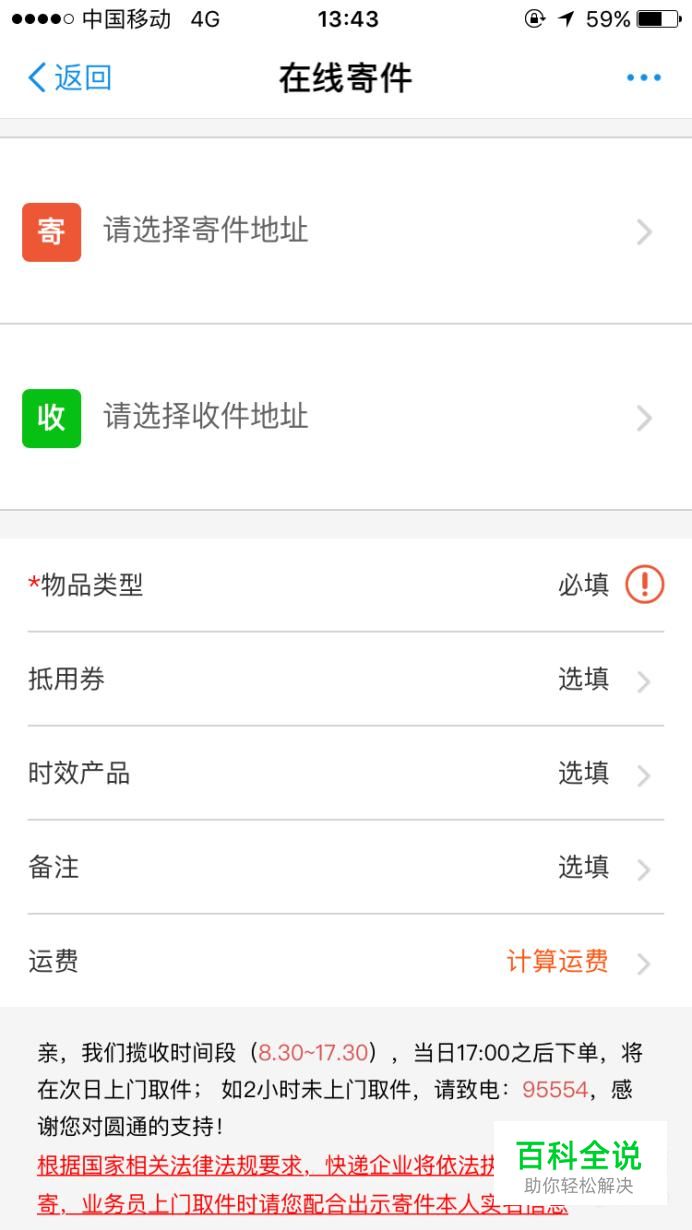
Task: Add a note in the 备注 row
Action: coord(346,867)
